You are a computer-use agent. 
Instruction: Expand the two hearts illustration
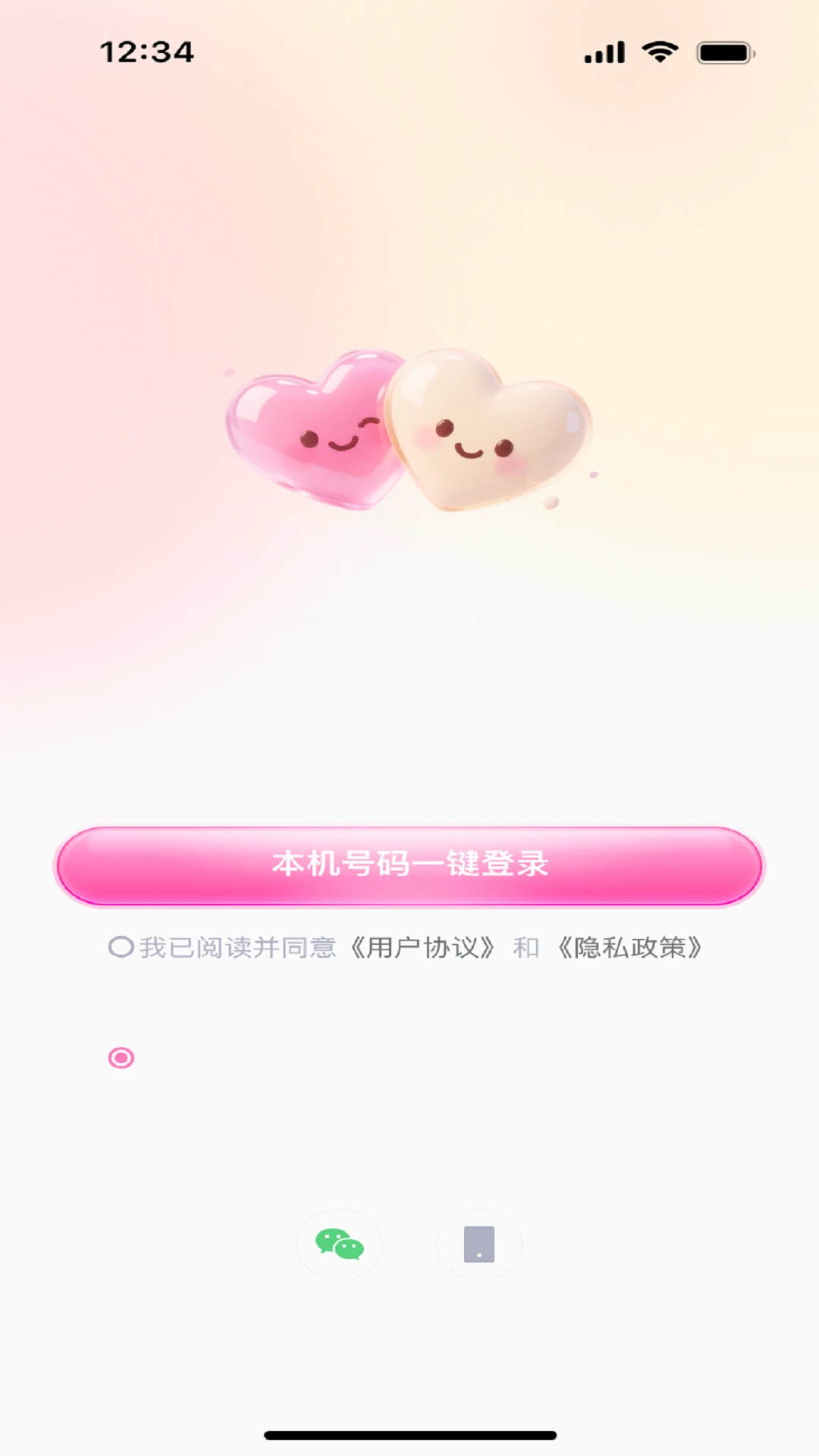pyautogui.click(x=409, y=432)
